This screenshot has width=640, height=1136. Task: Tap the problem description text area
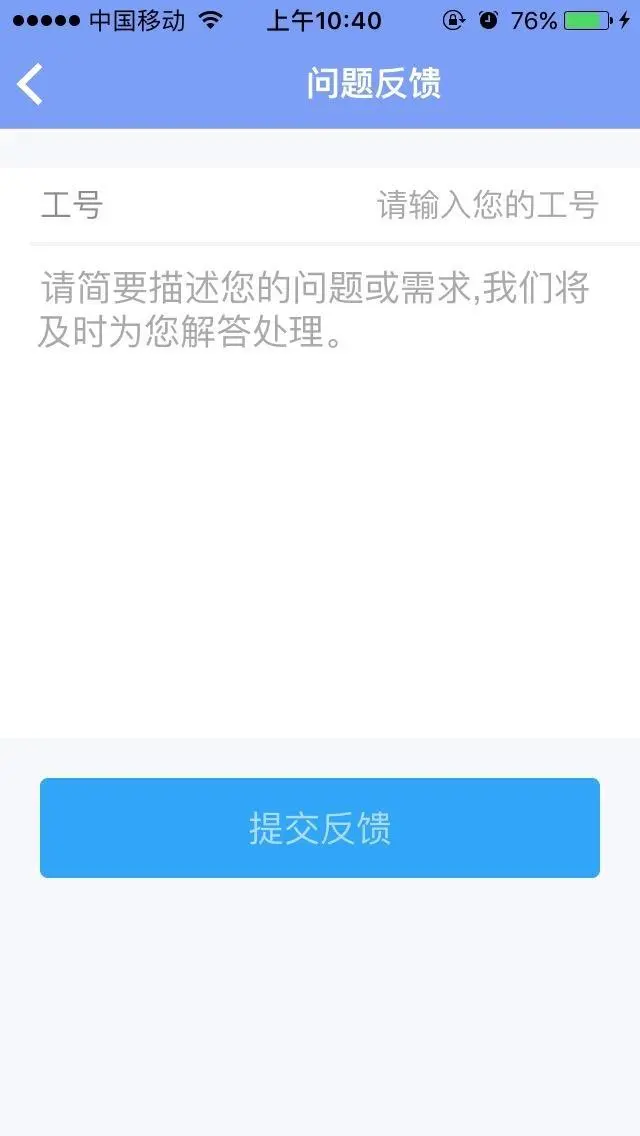coord(320,480)
